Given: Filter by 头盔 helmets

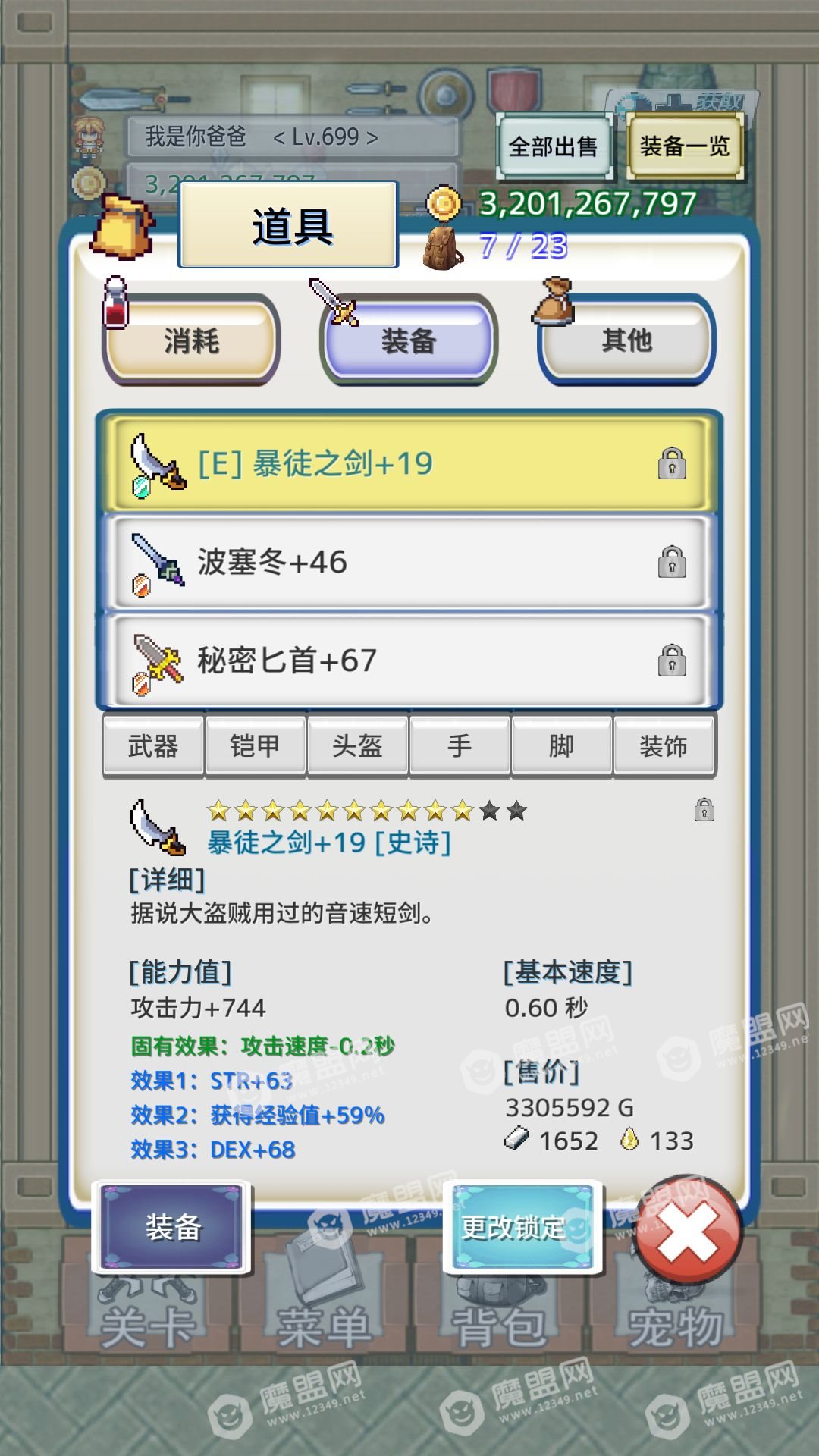Looking at the screenshot, I should (357, 746).
